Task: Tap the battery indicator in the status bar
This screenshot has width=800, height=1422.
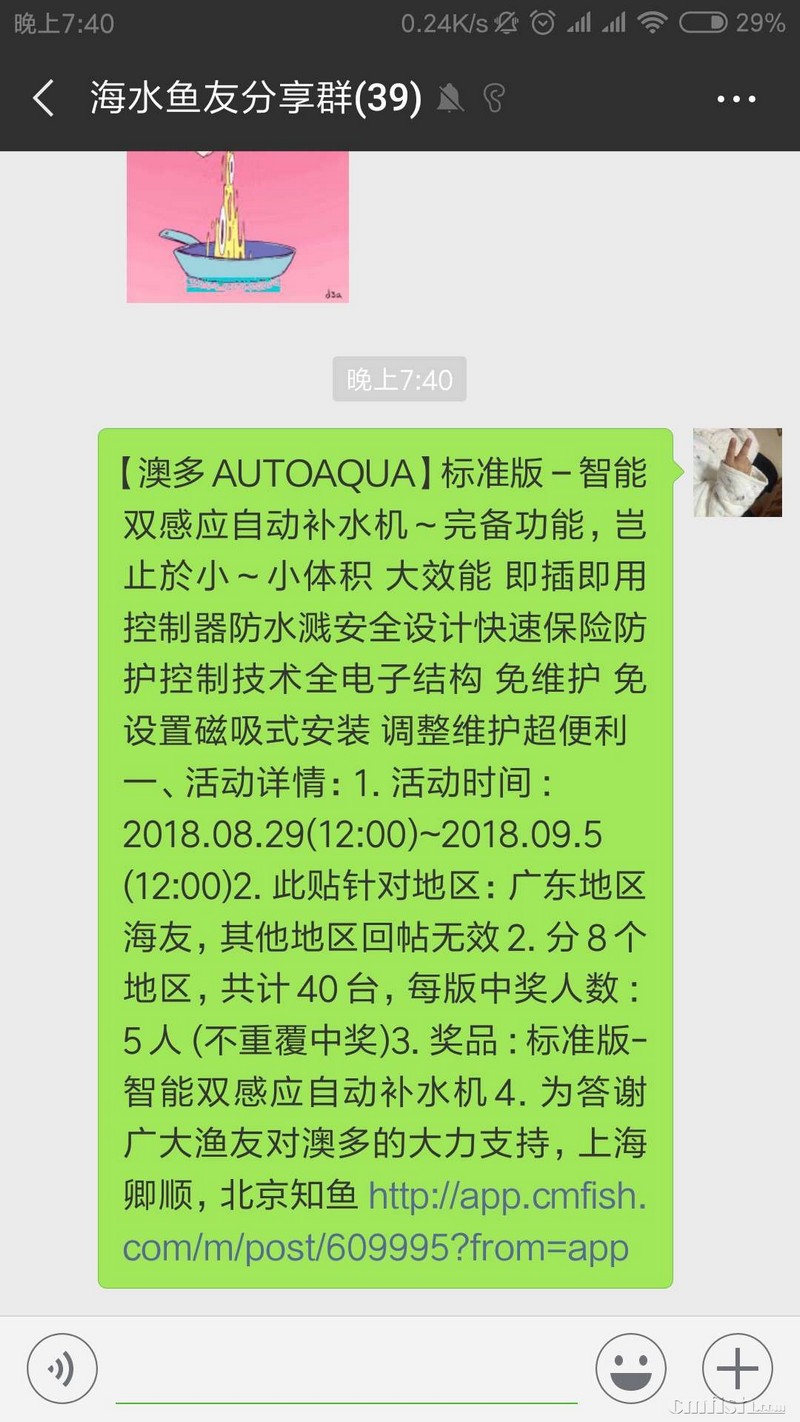Action: point(706,21)
